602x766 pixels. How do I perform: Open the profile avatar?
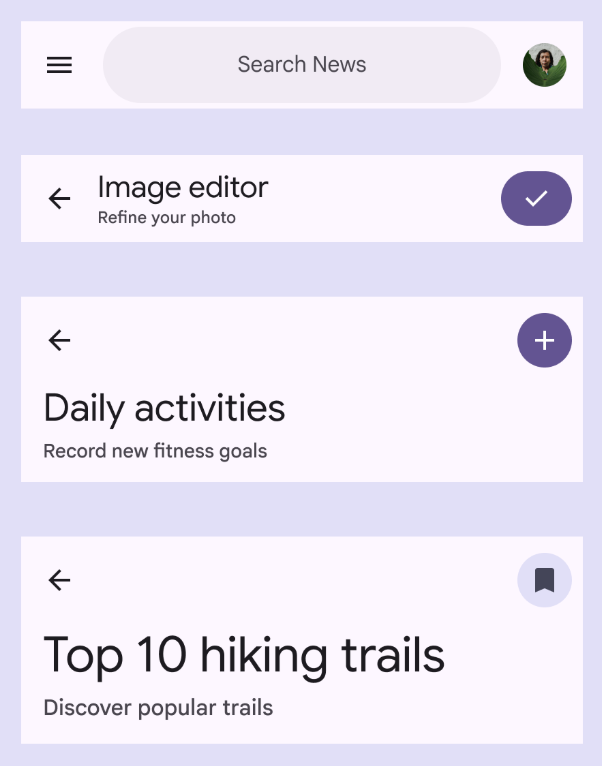click(544, 65)
